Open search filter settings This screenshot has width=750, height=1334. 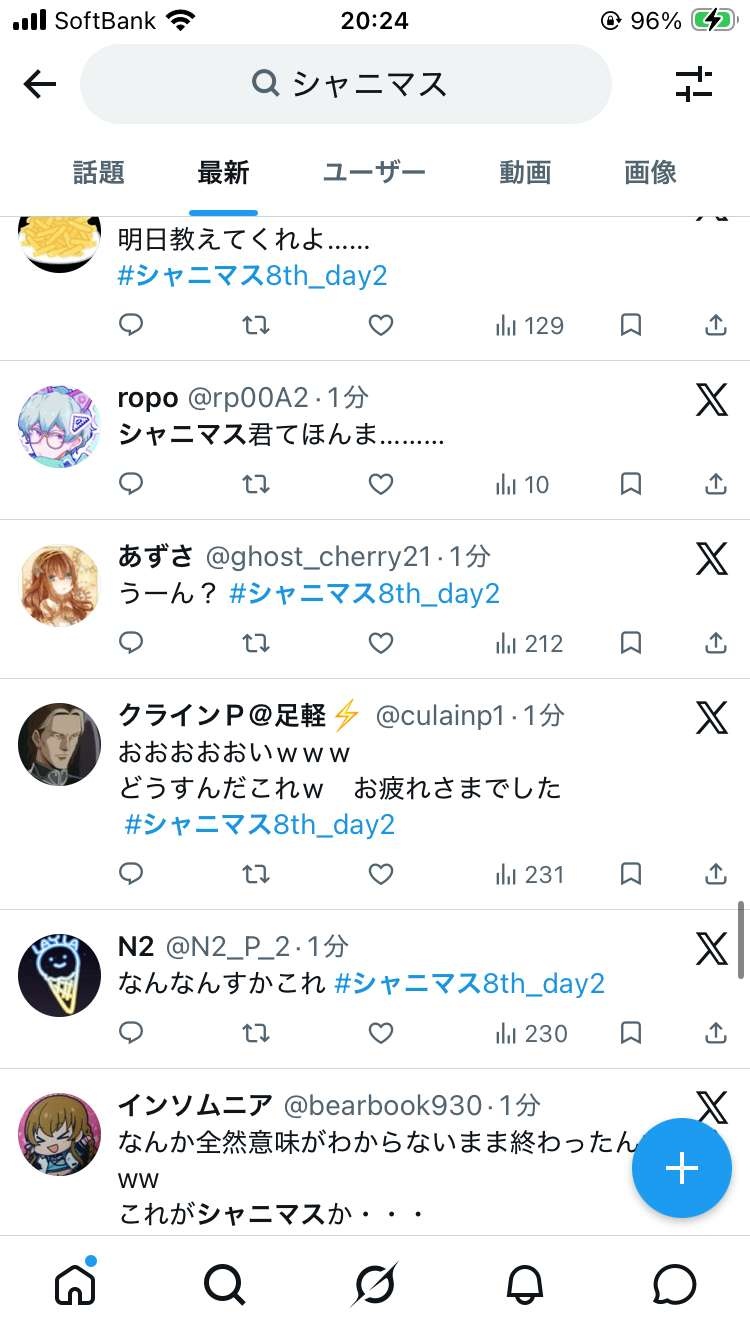coord(694,85)
